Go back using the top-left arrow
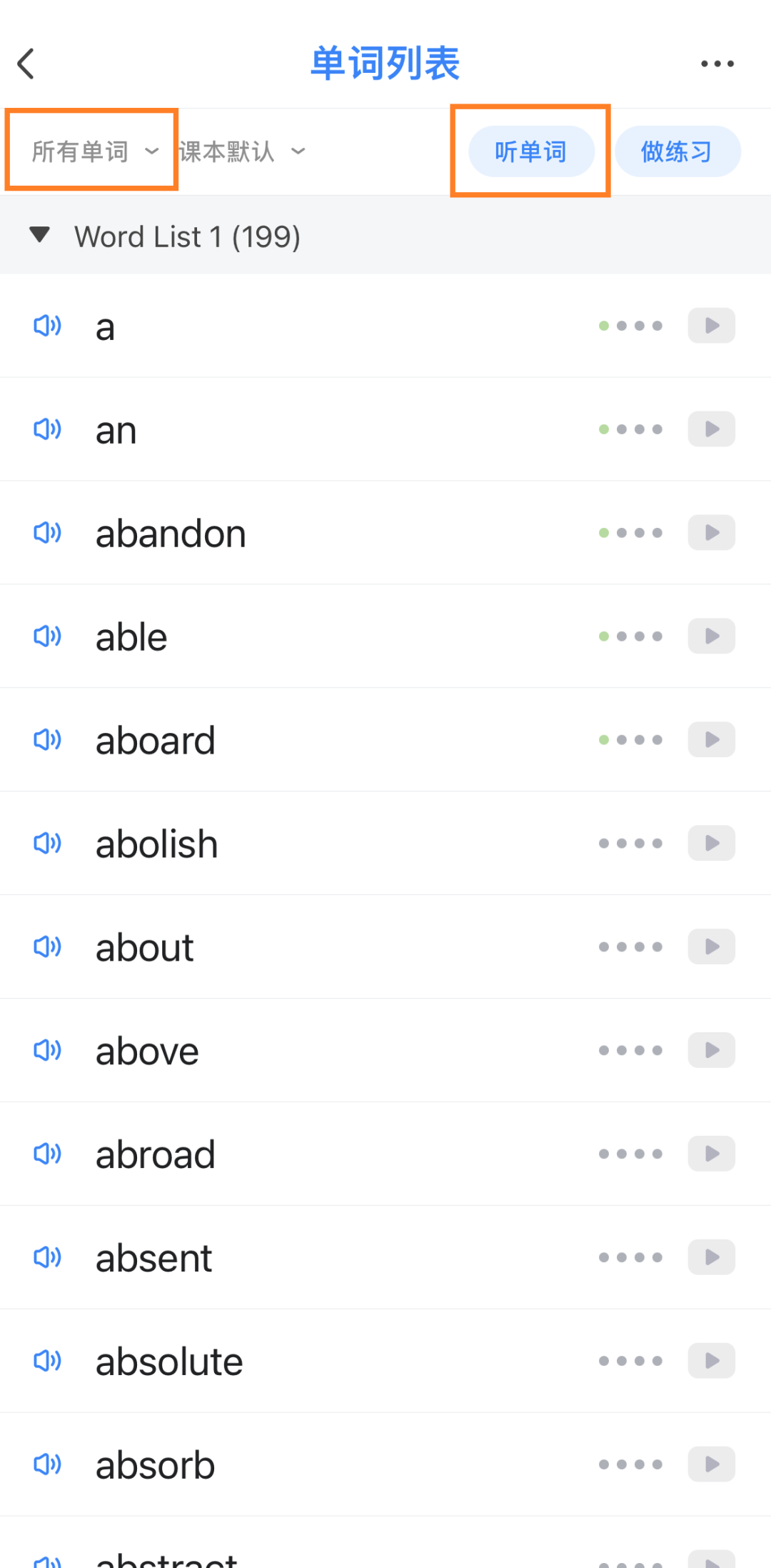 tap(26, 64)
